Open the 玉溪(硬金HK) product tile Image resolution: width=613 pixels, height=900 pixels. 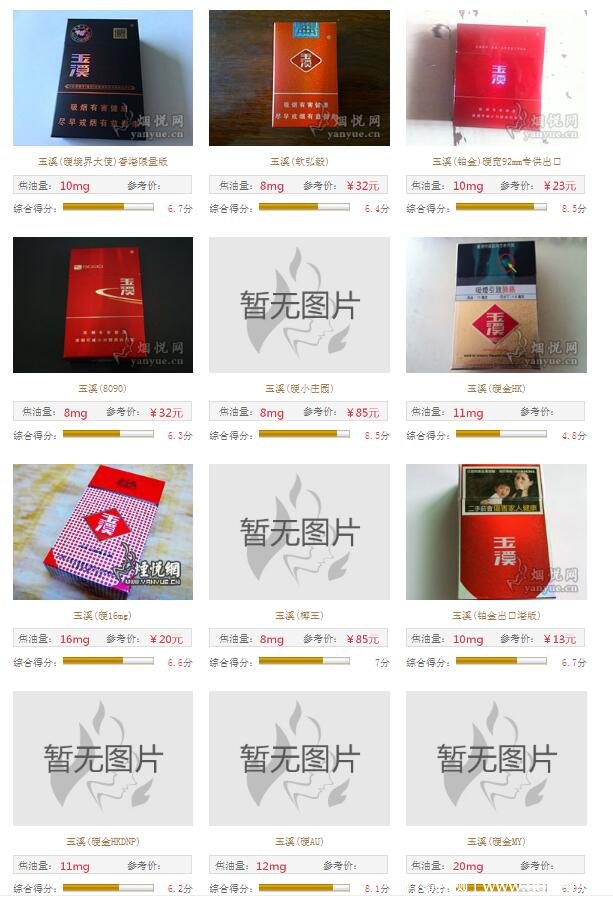tap(496, 305)
